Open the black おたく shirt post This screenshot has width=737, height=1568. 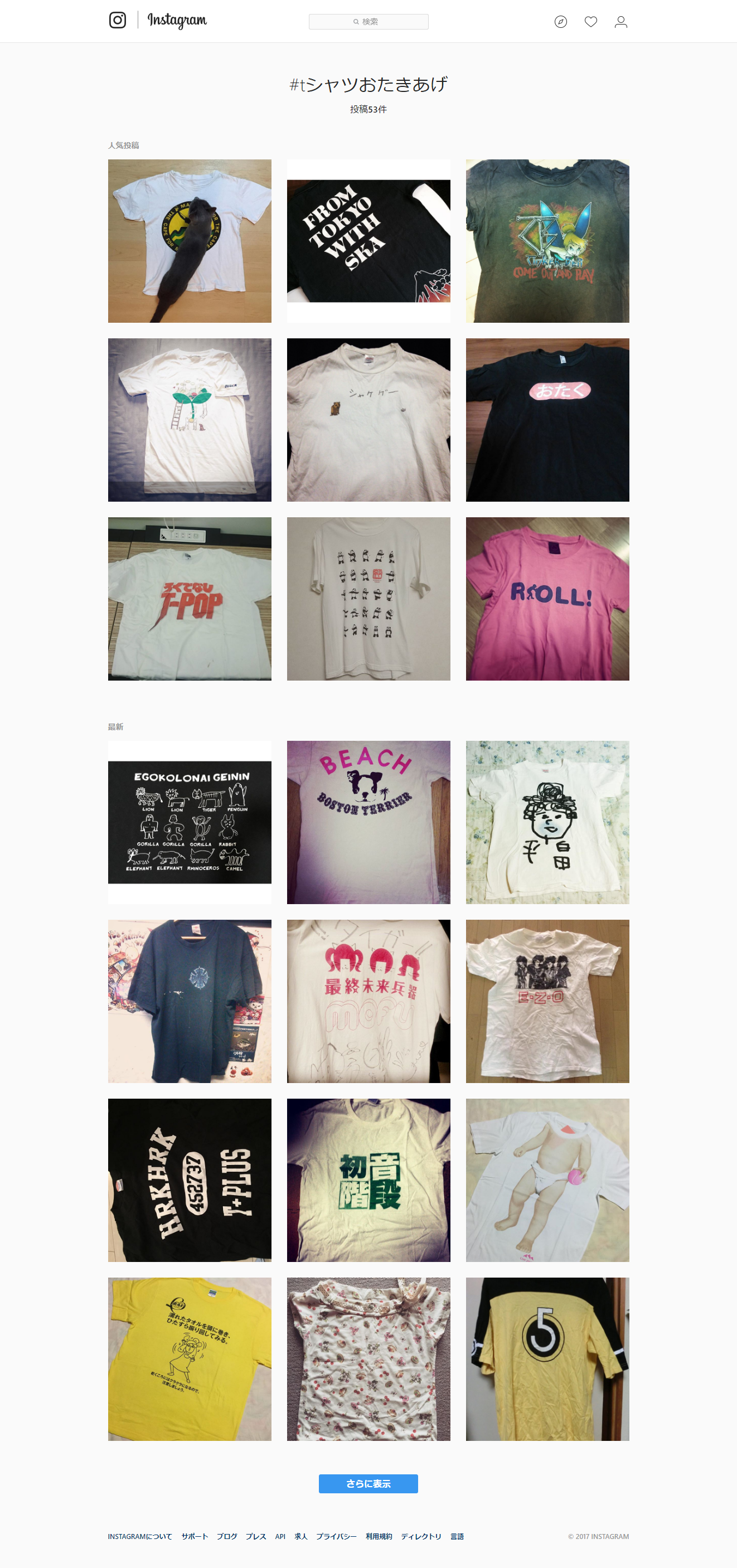(547, 420)
